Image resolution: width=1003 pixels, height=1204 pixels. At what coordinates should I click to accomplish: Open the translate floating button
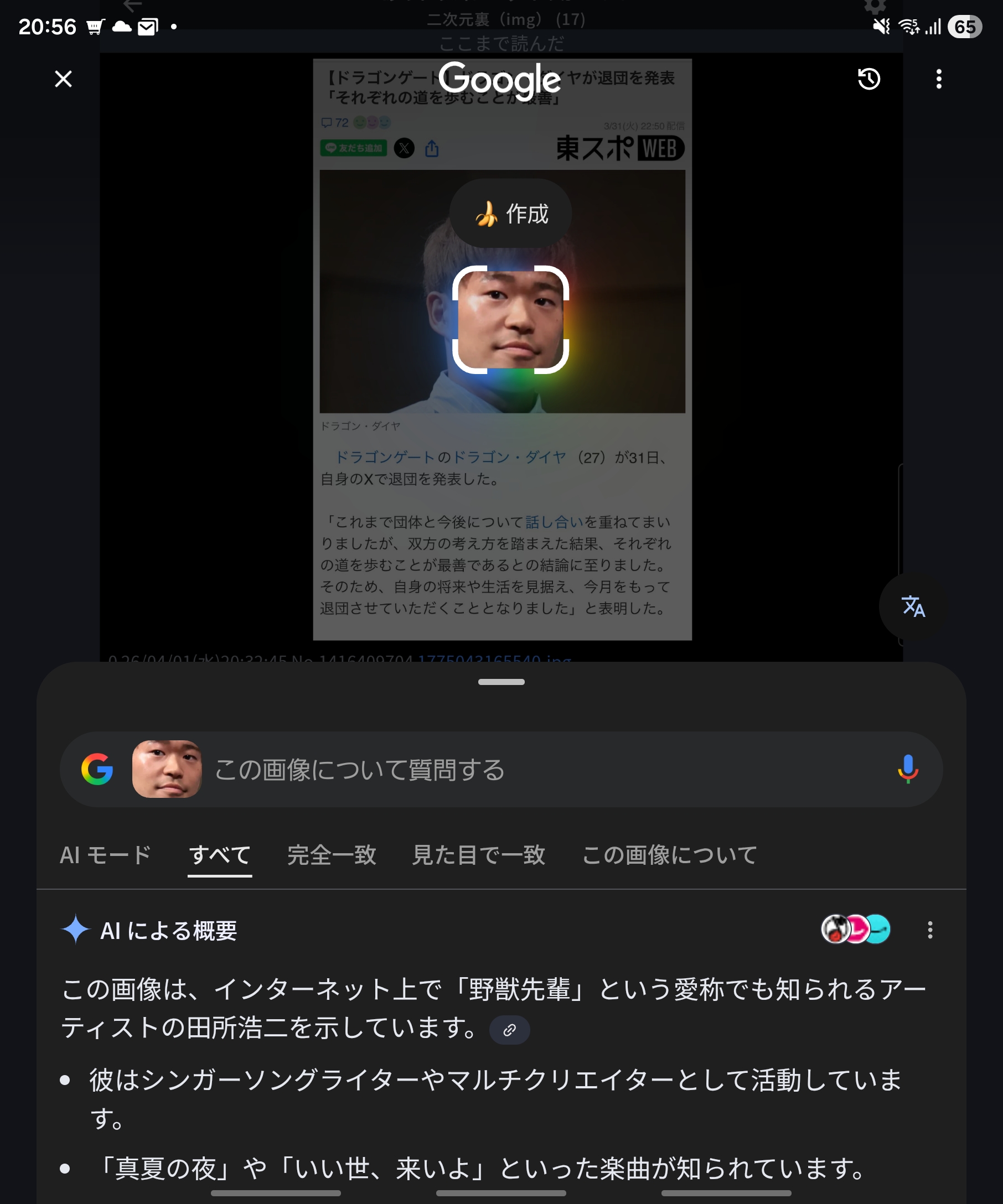coord(913,606)
